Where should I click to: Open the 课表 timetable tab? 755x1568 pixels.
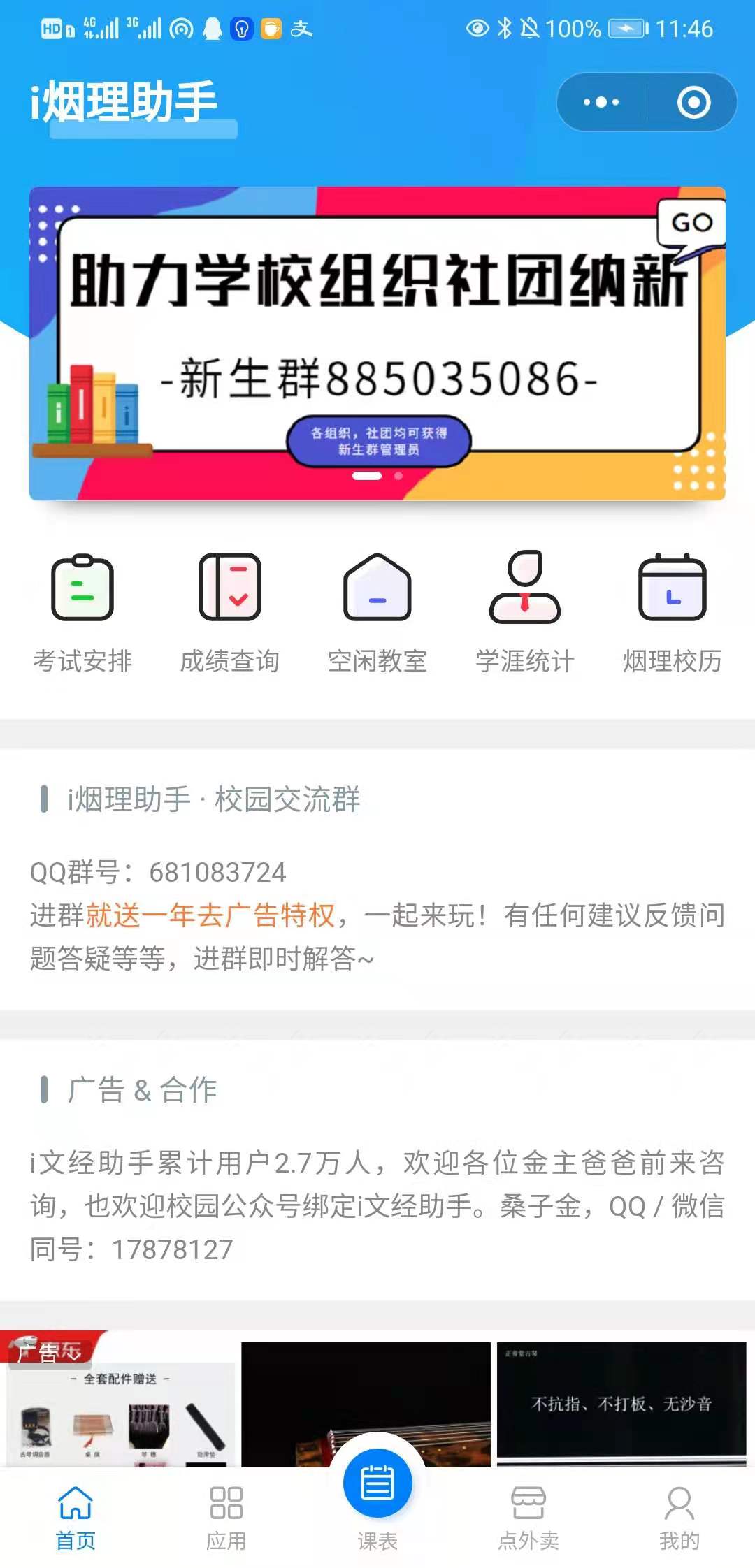coord(377,1495)
